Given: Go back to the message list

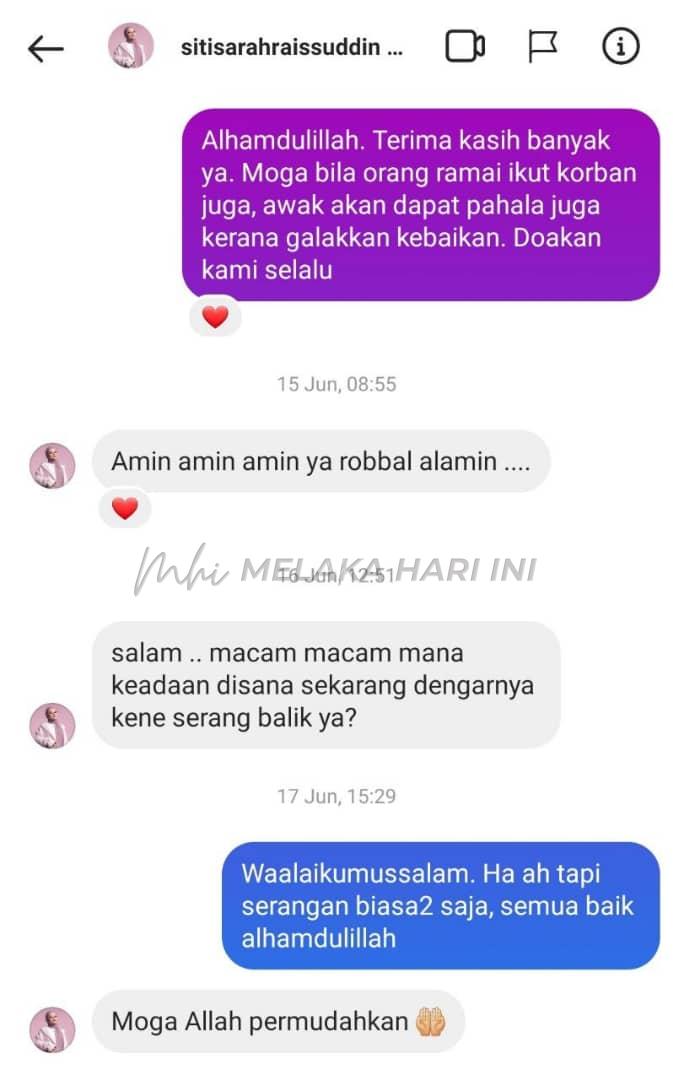Looking at the screenshot, I should (45, 48).
